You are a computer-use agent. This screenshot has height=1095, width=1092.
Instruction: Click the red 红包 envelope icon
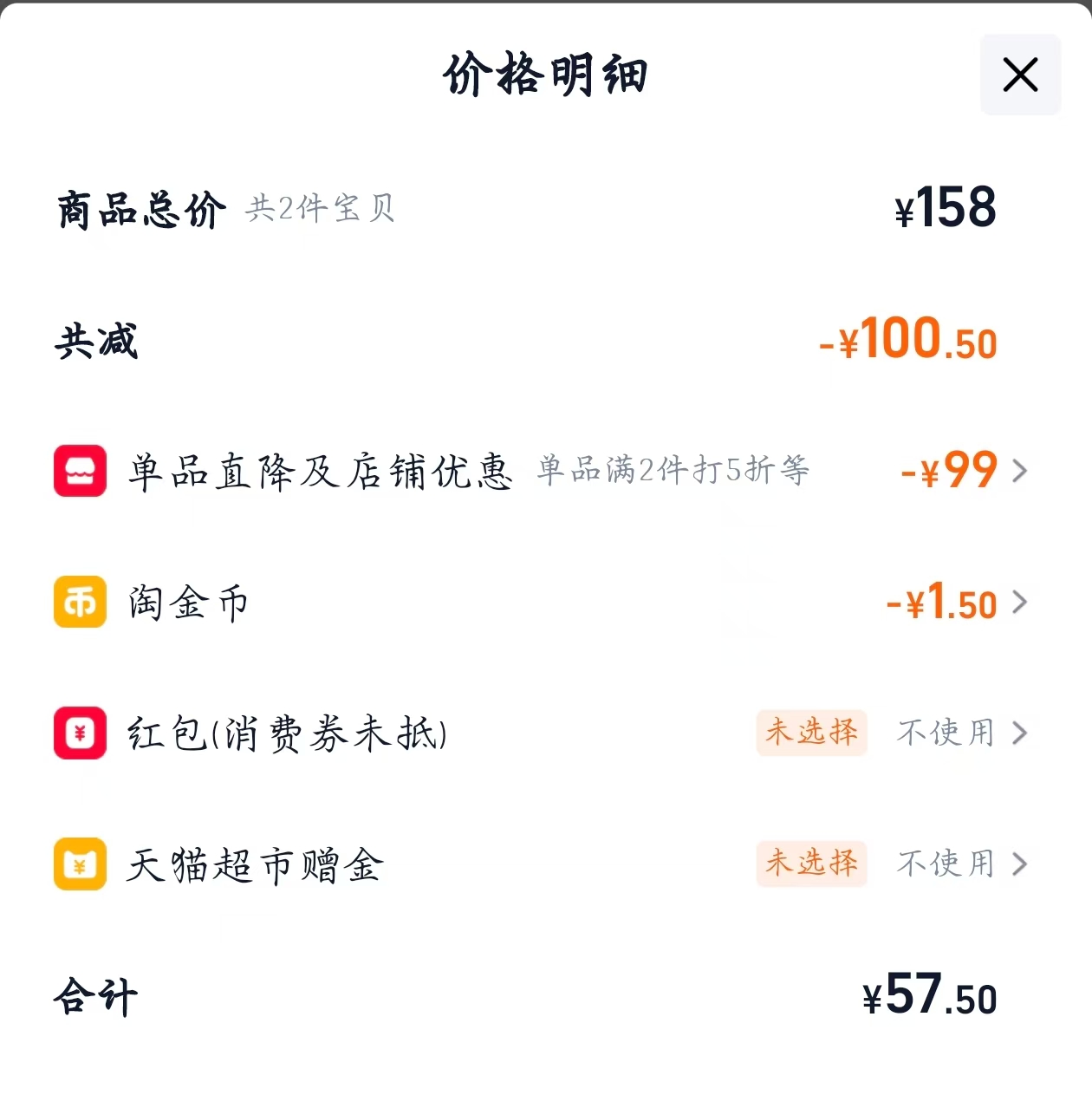80,733
